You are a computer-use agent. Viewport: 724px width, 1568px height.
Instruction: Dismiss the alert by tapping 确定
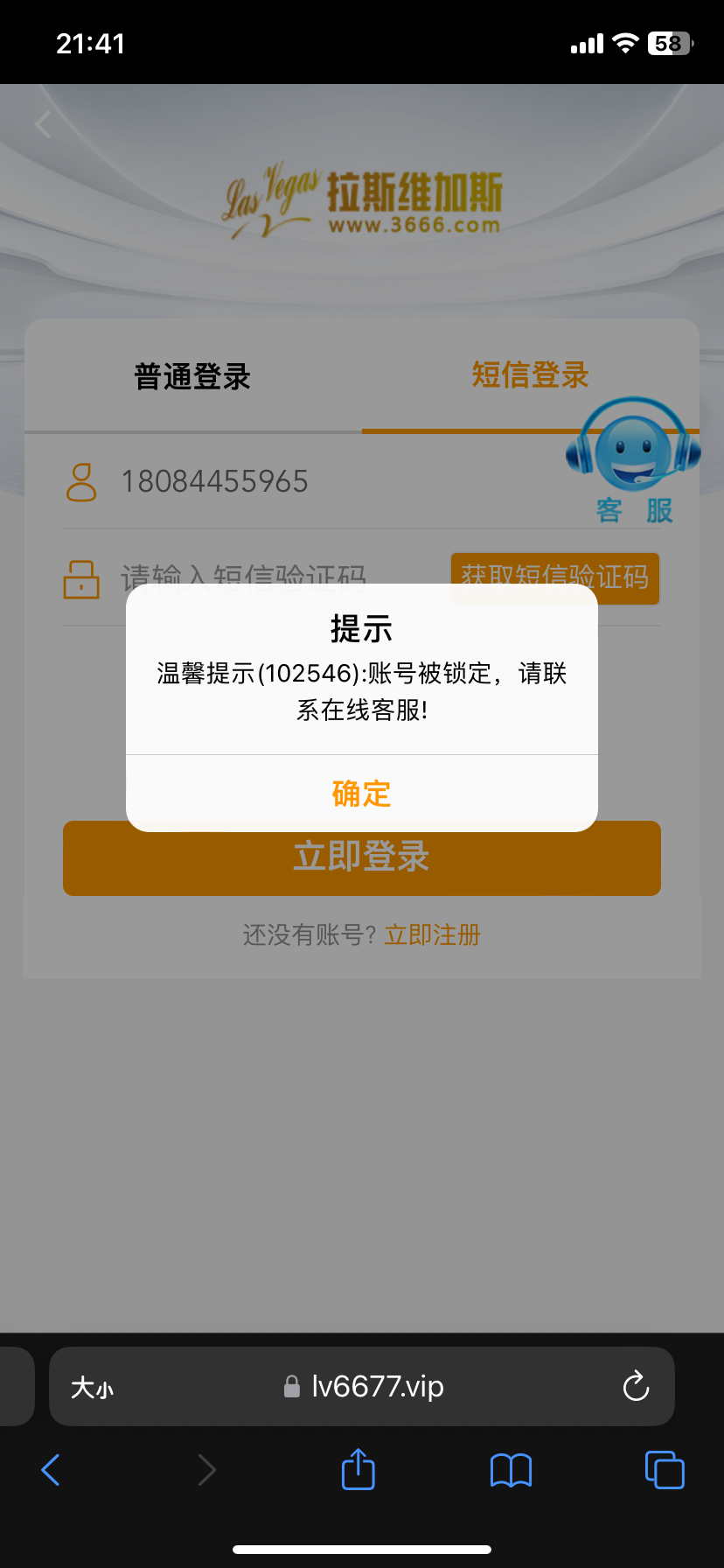[361, 794]
